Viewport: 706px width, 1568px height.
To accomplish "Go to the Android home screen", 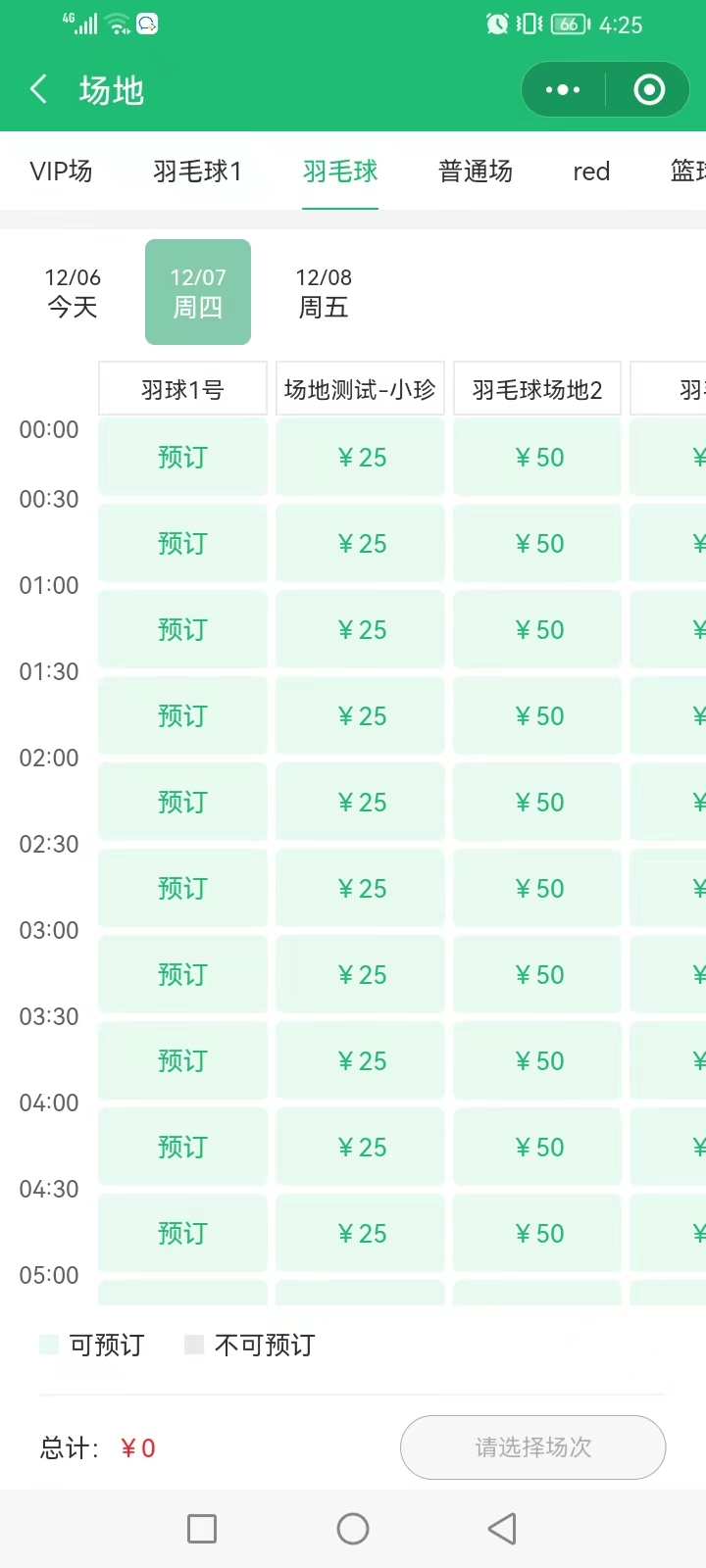I will tap(353, 1529).
